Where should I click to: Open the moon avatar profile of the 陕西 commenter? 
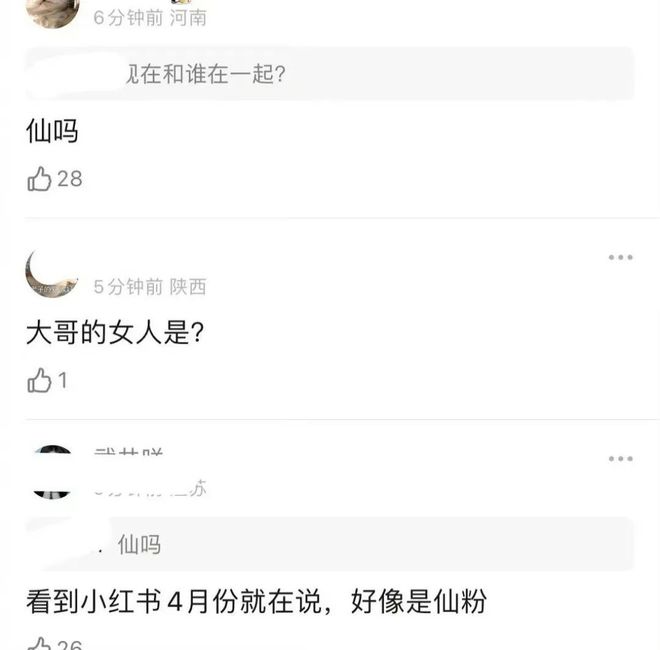tap(51, 272)
